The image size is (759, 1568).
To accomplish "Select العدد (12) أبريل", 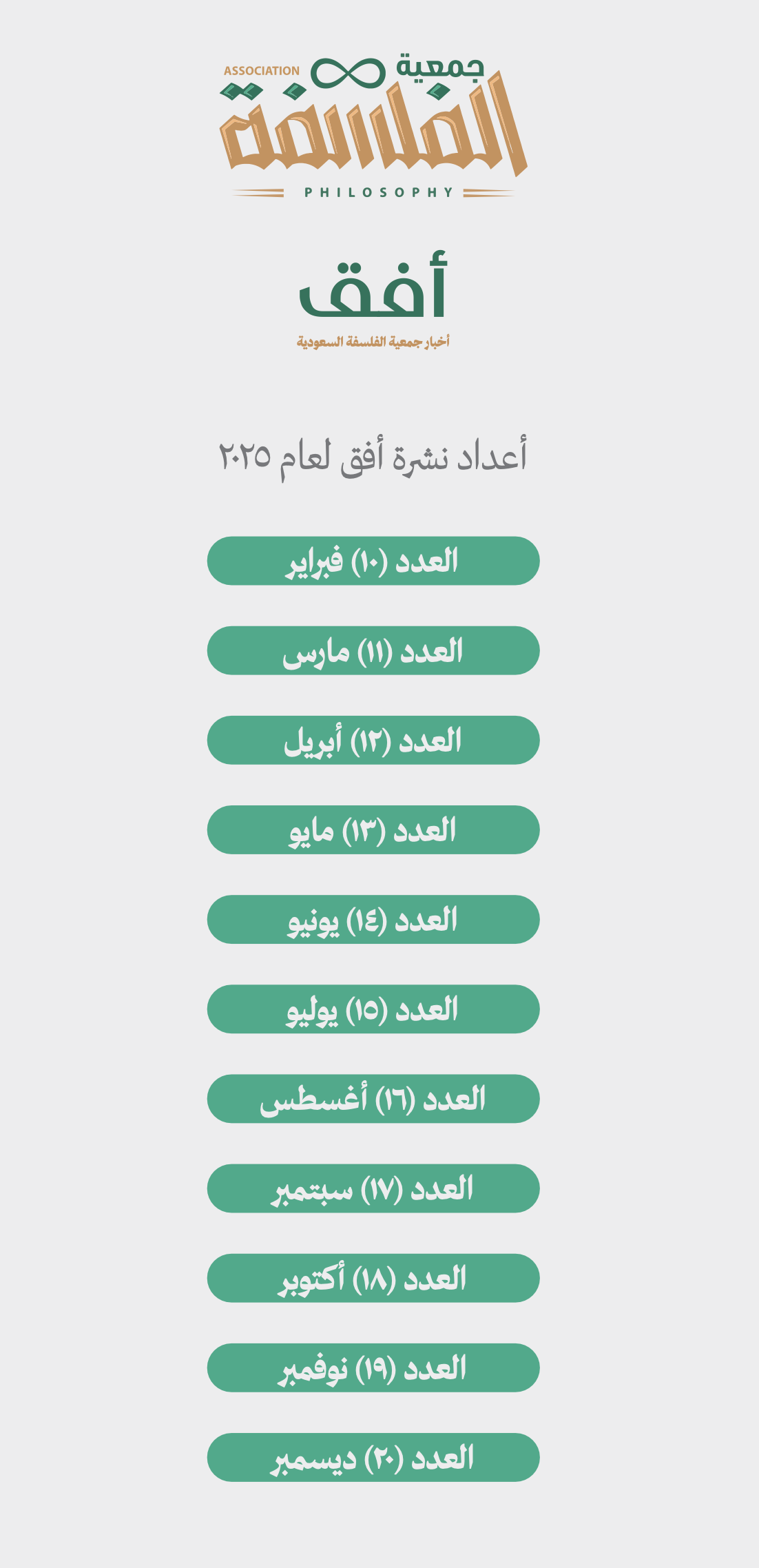I will (373, 741).
